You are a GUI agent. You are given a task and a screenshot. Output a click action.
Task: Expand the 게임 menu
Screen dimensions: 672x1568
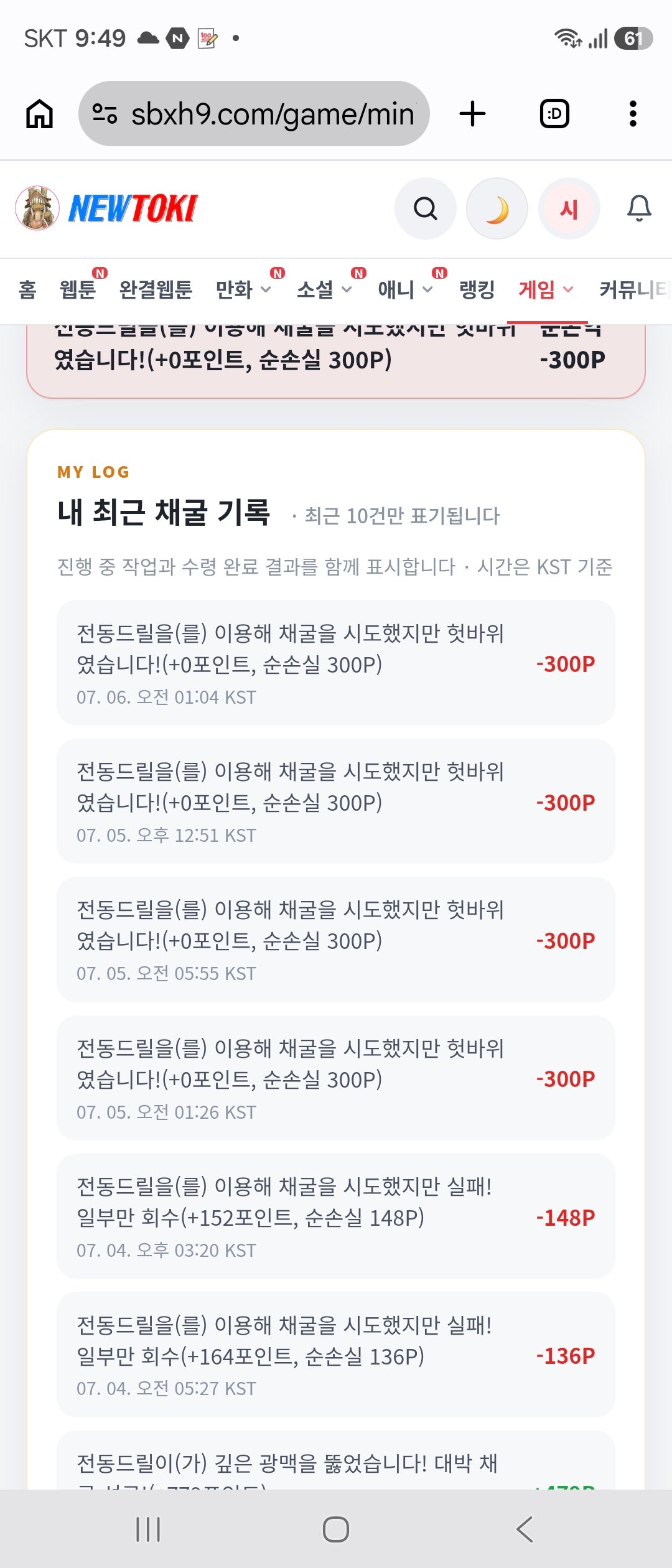(x=546, y=290)
